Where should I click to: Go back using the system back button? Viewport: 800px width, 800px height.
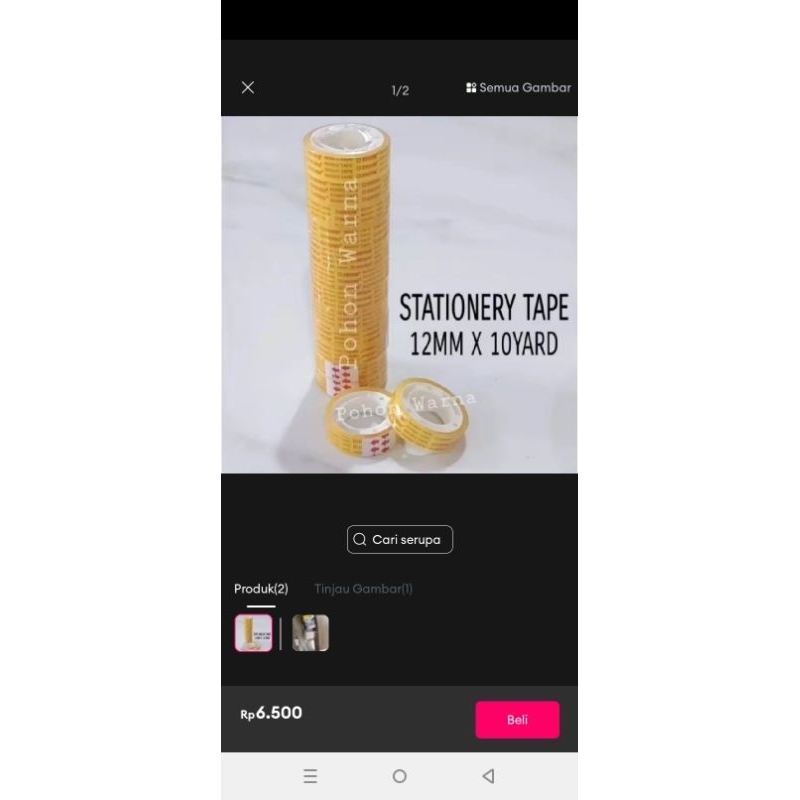[488, 776]
